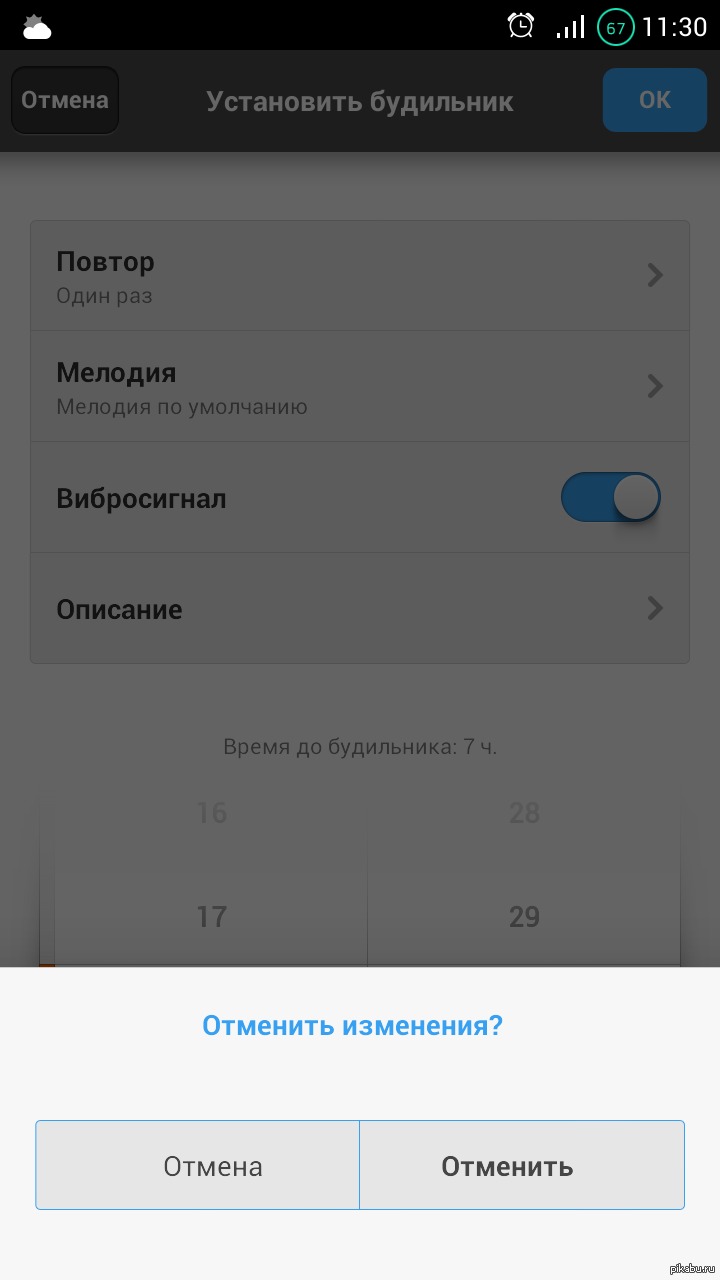The image size is (720, 1280).
Task: Open the Повтор setting
Action: [360, 276]
